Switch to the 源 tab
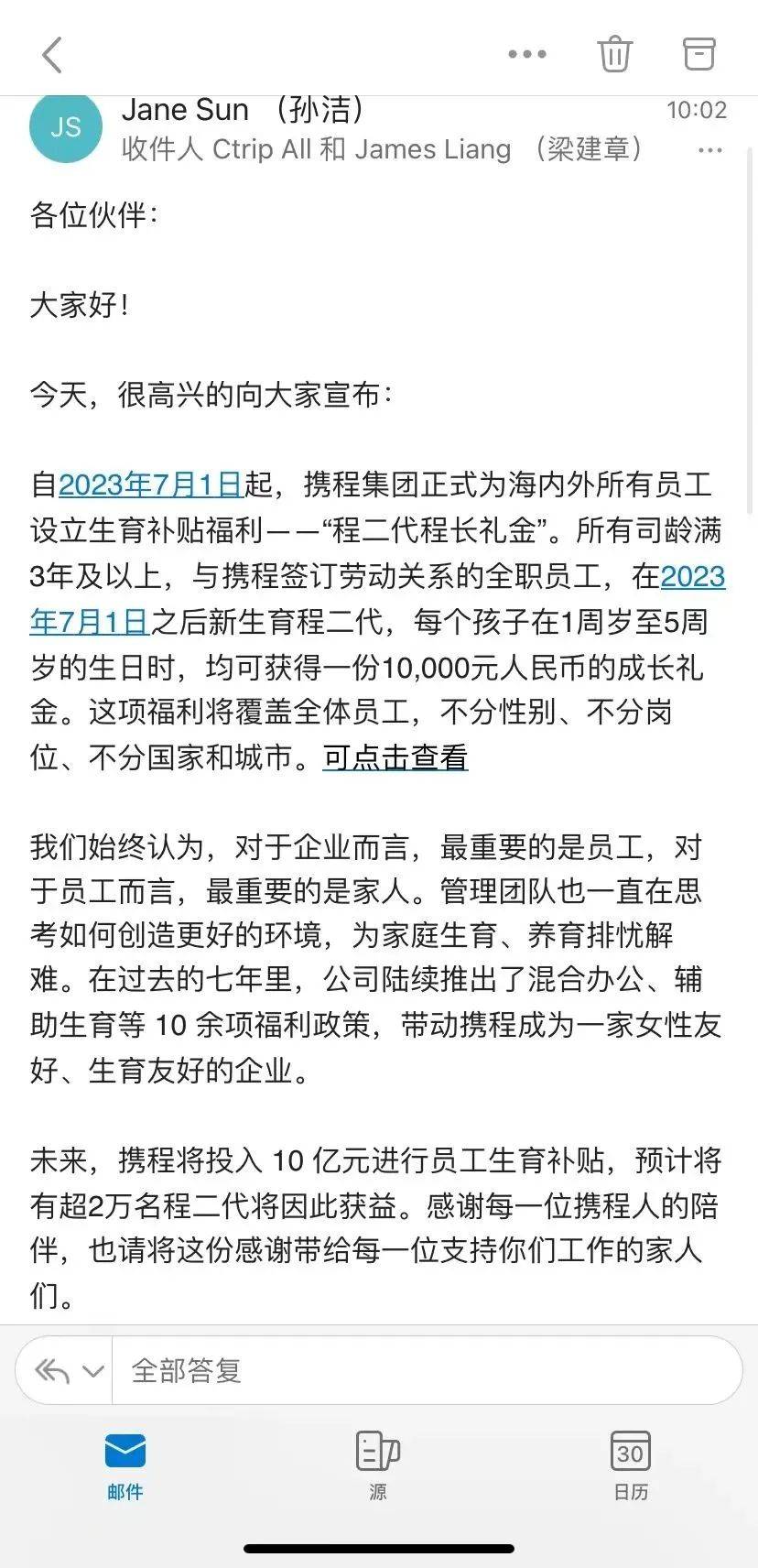This screenshot has width=758, height=1568. pos(378,1465)
